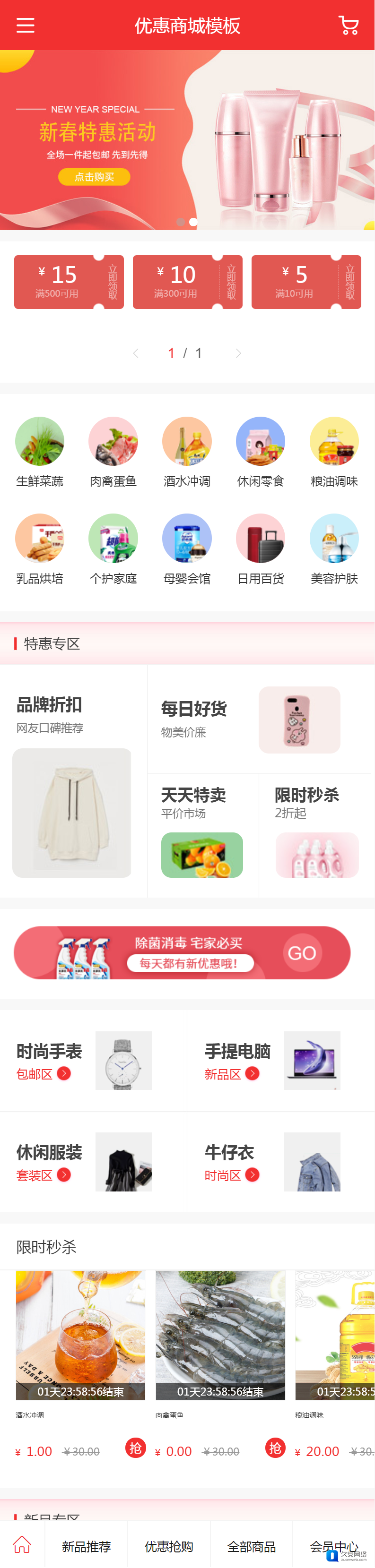
Task: Tap GO on the 除菌消毒 banner
Action: coord(302,952)
